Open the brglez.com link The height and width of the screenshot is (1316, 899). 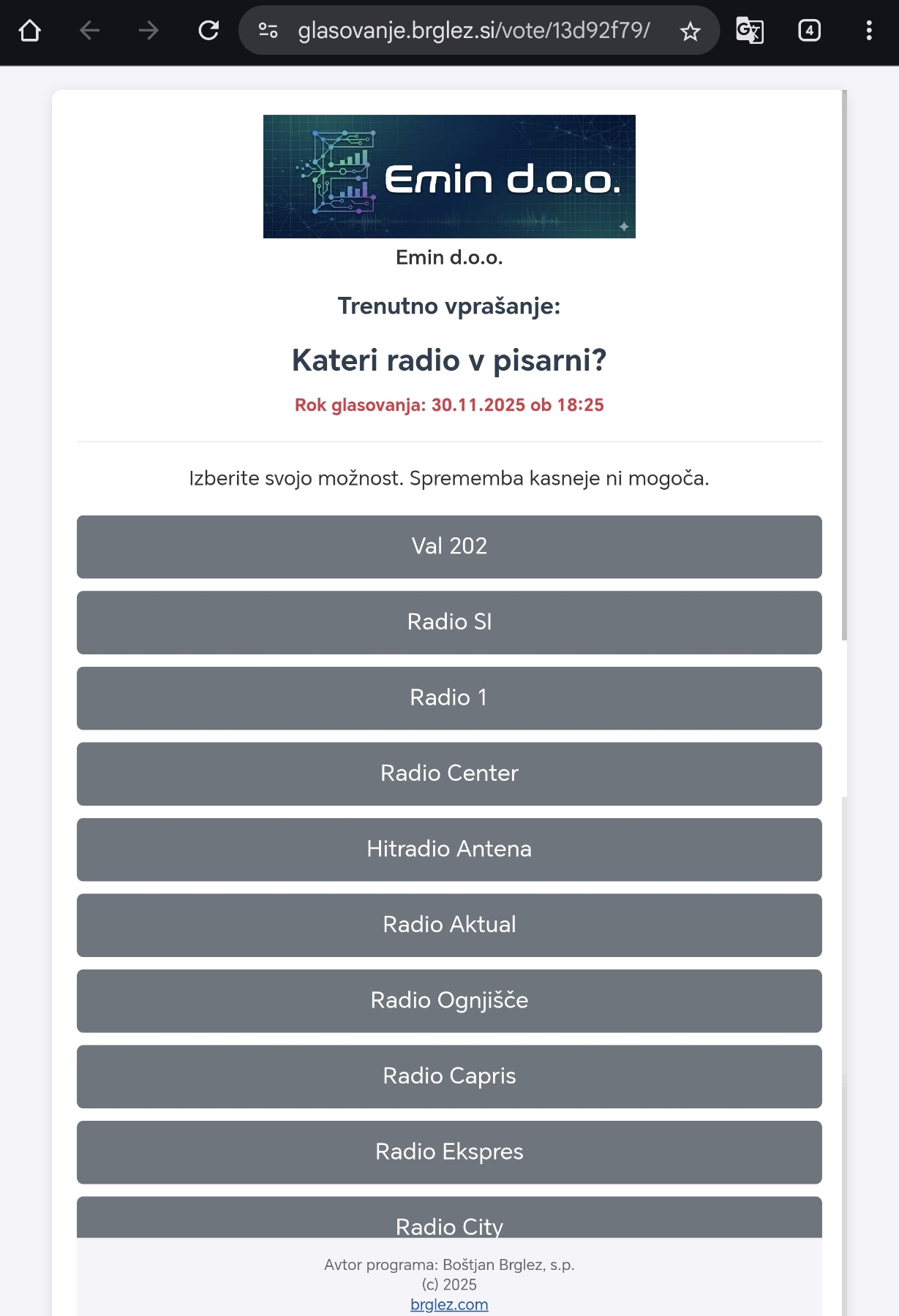coord(449,1304)
